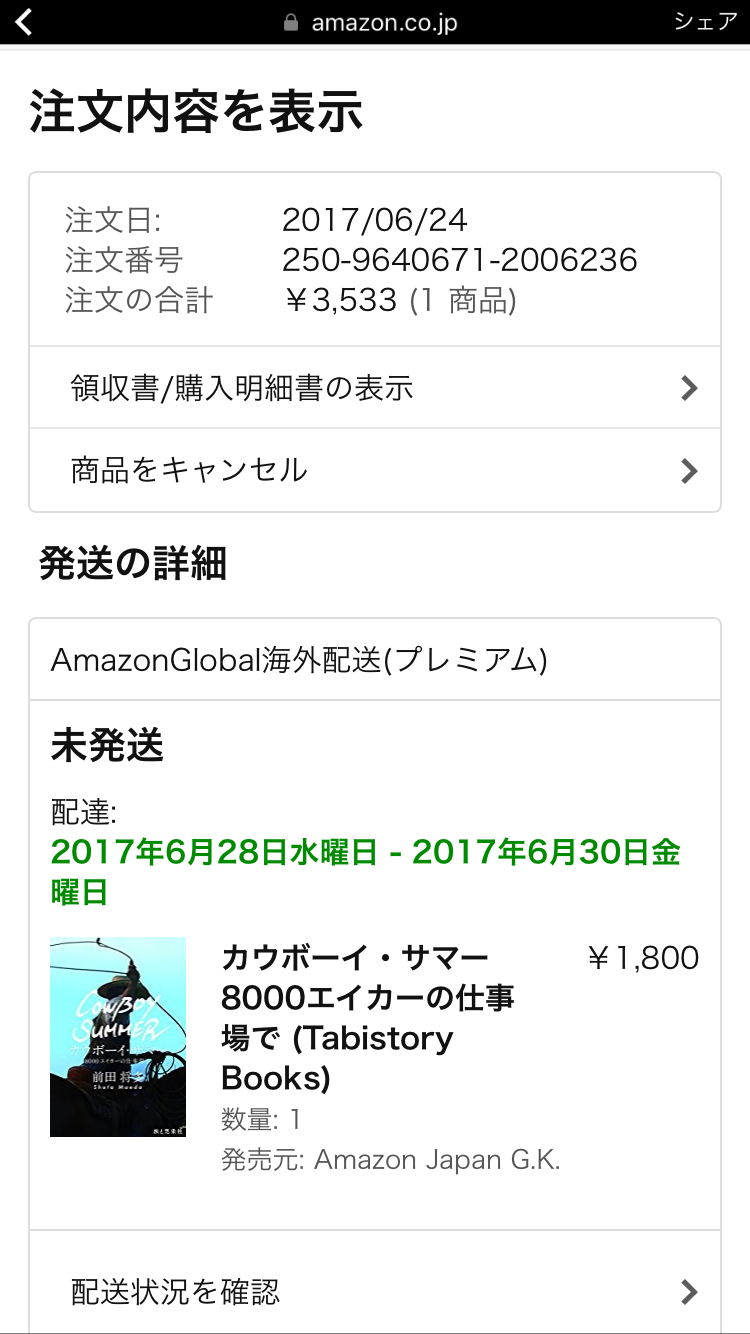Tap the シェア share button

click(x=704, y=22)
